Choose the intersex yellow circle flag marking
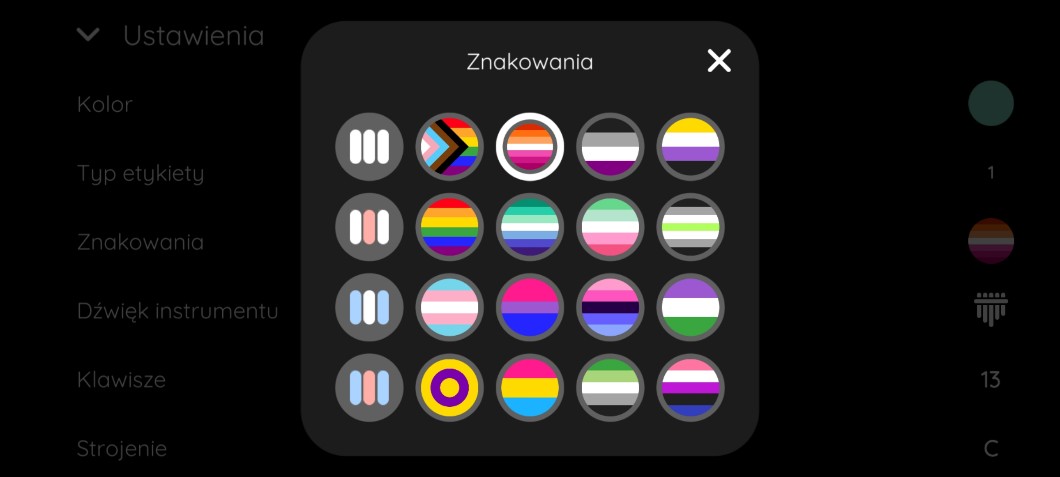Screen dimensions: 1060x477 (x=449, y=387)
